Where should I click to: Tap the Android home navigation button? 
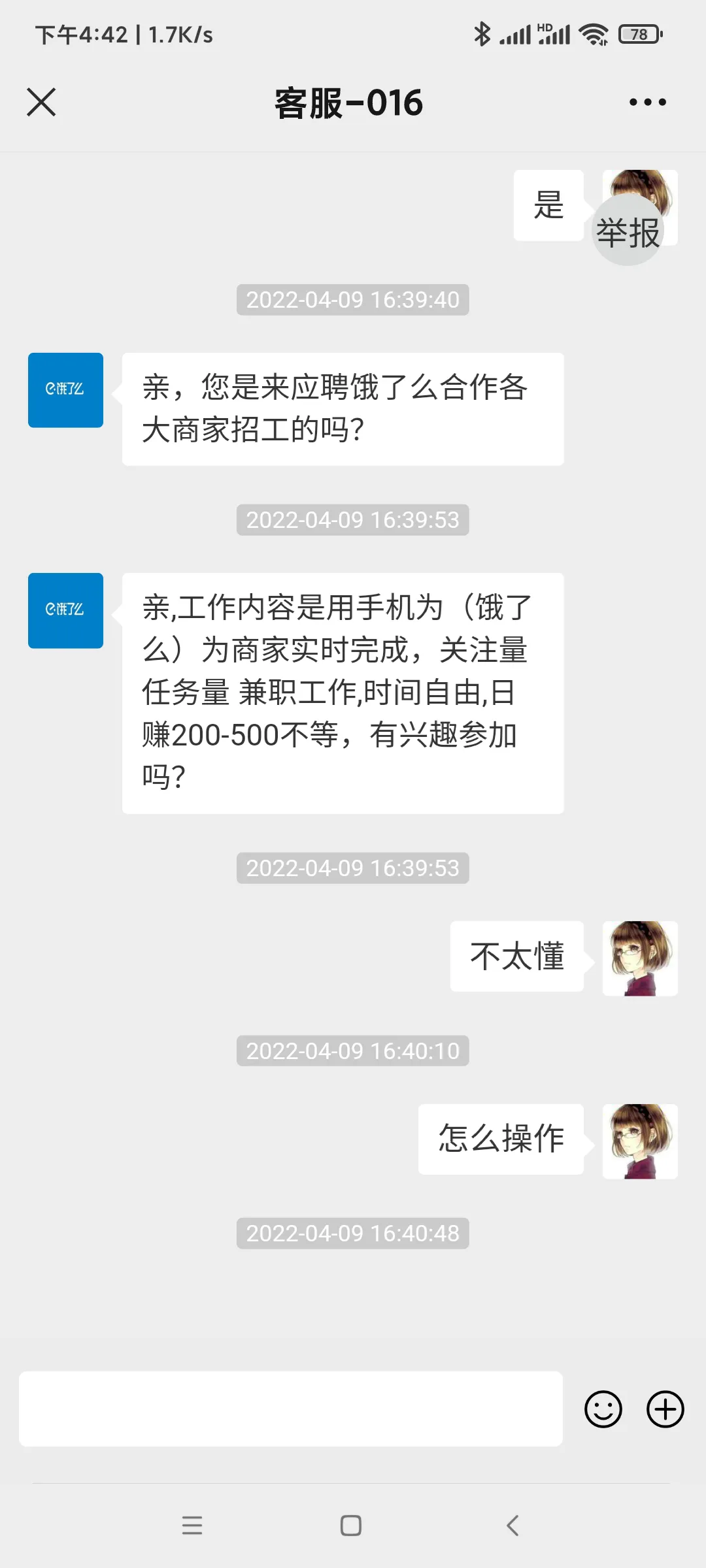pyautogui.click(x=351, y=1527)
